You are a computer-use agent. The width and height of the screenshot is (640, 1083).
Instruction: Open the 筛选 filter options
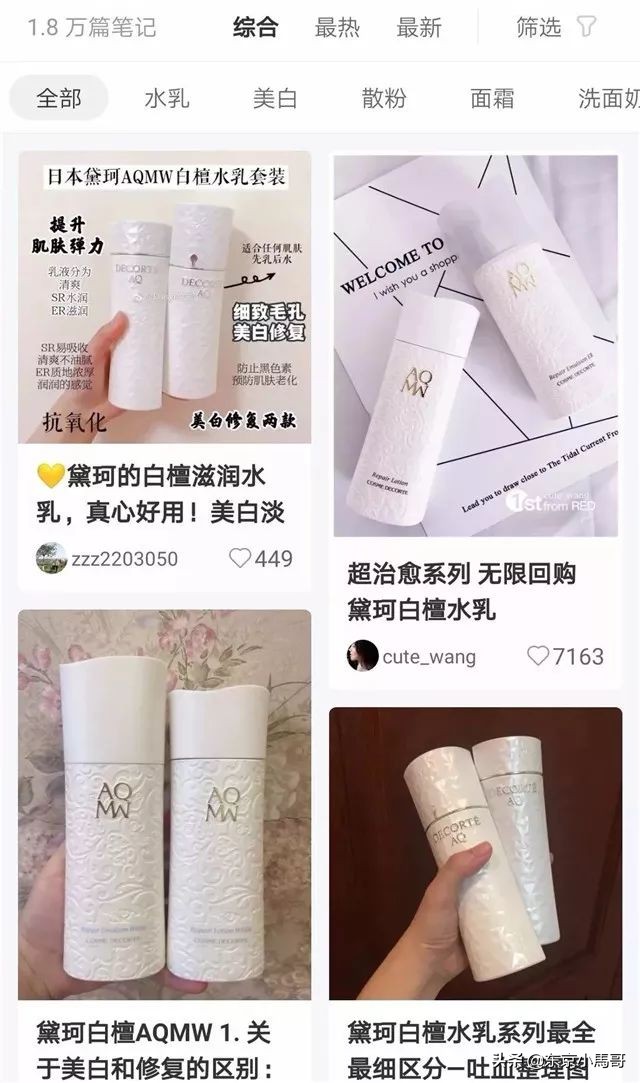556,27
